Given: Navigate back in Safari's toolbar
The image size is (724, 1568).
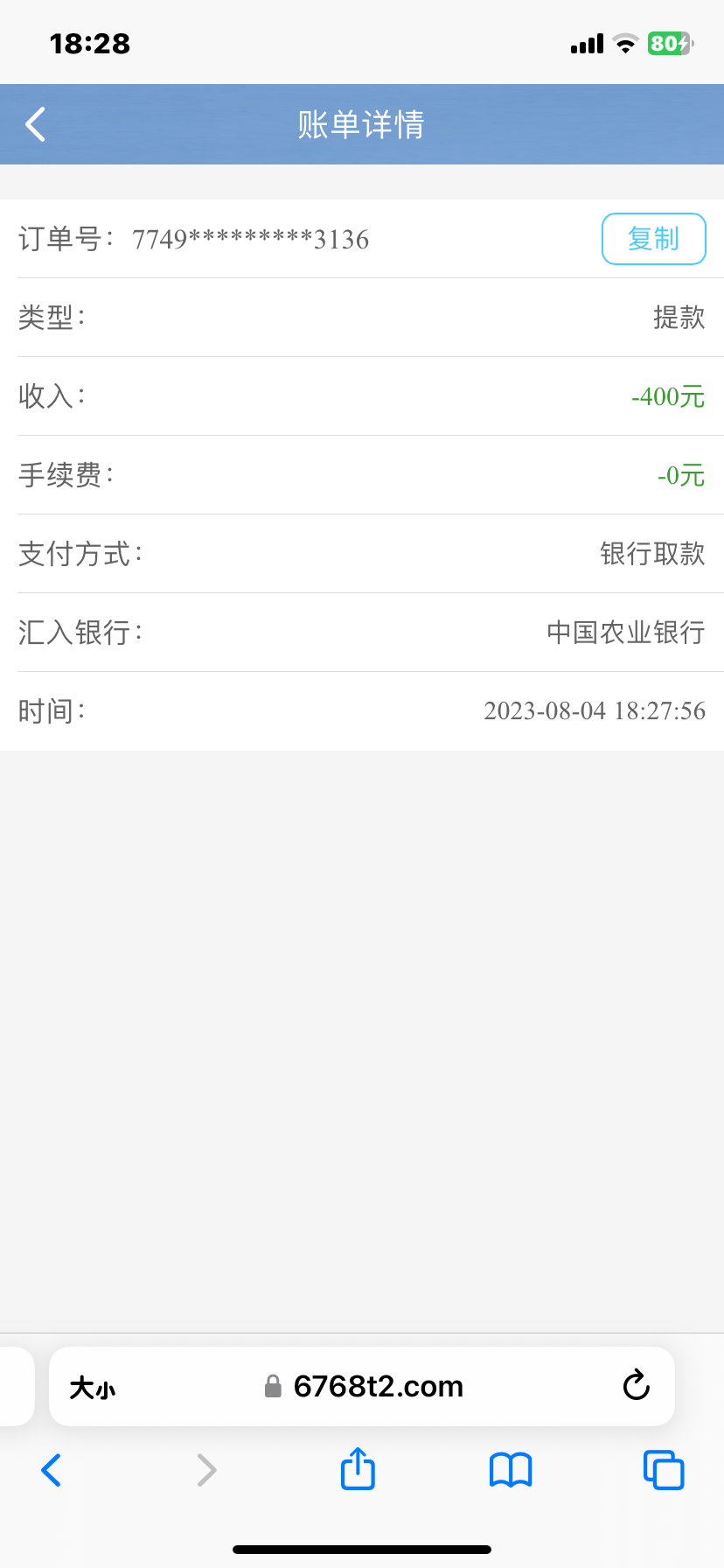Looking at the screenshot, I should [x=52, y=1470].
